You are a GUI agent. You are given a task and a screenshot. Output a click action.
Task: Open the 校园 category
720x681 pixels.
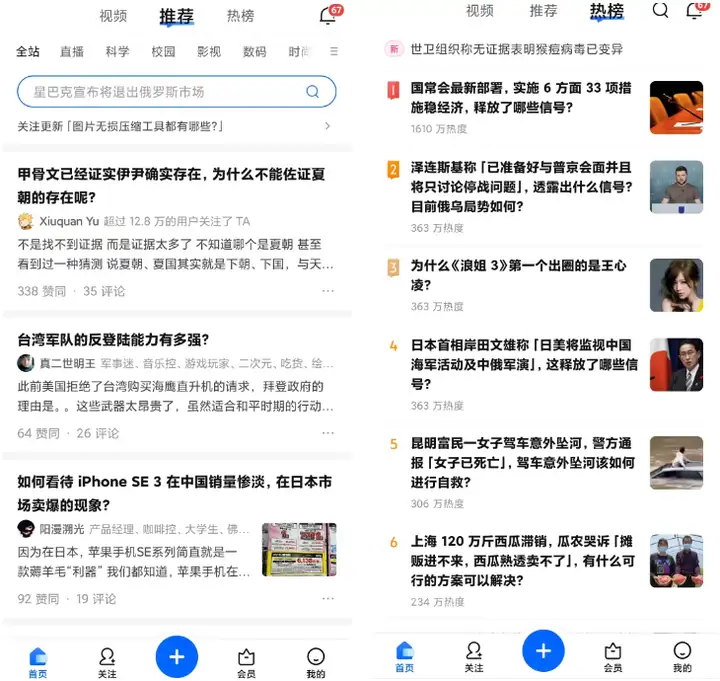pos(163,52)
